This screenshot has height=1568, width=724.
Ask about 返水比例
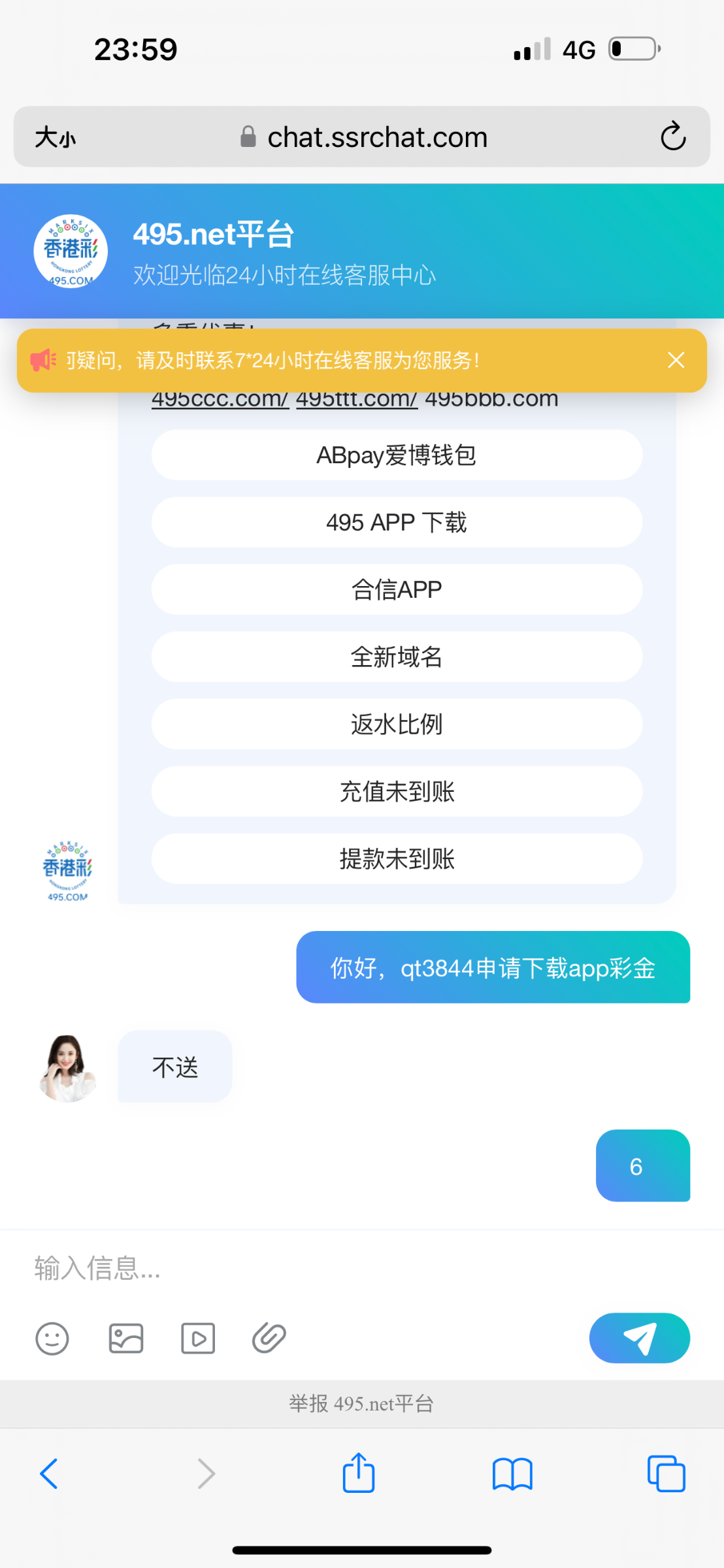(x=397, y=725)
